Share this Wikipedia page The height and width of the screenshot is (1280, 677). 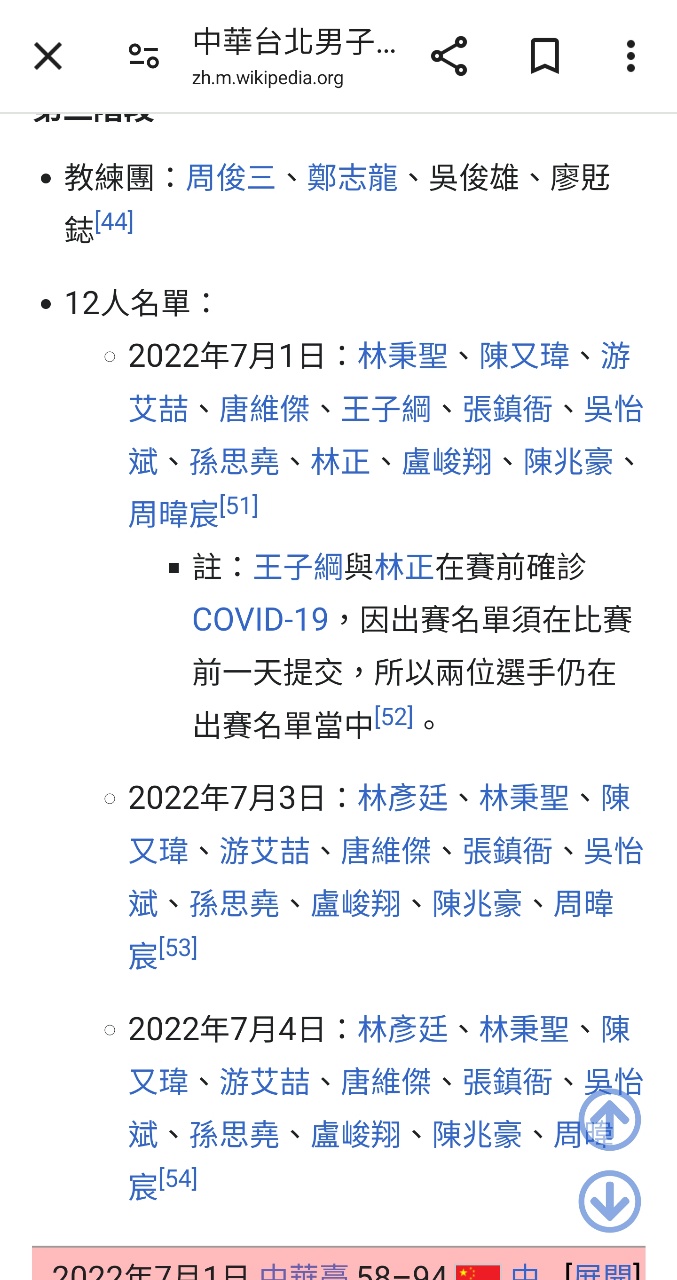click(449, 56)
